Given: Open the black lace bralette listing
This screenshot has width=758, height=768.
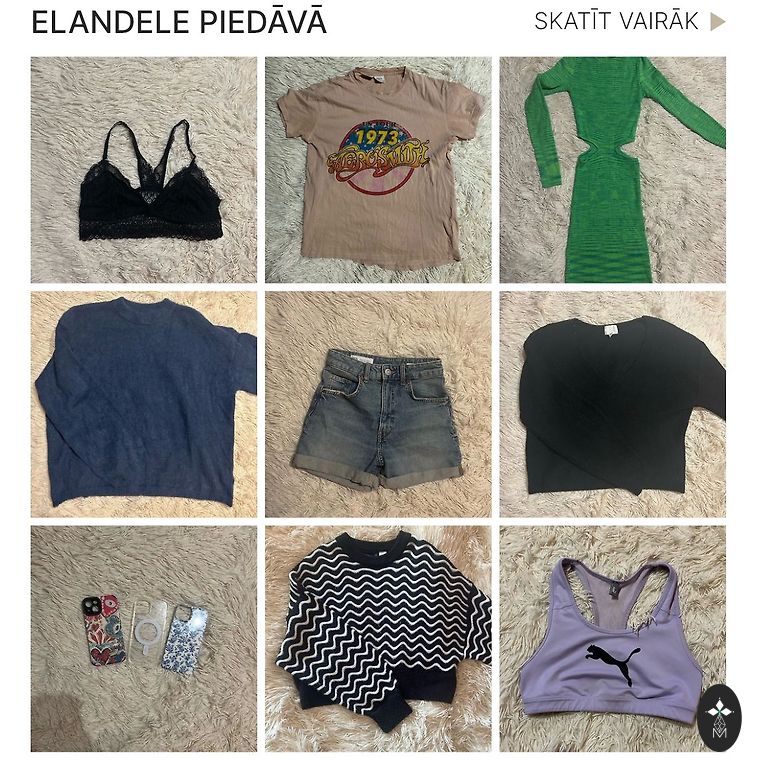Looking at the screenshot, I should [x=143, y=170].
